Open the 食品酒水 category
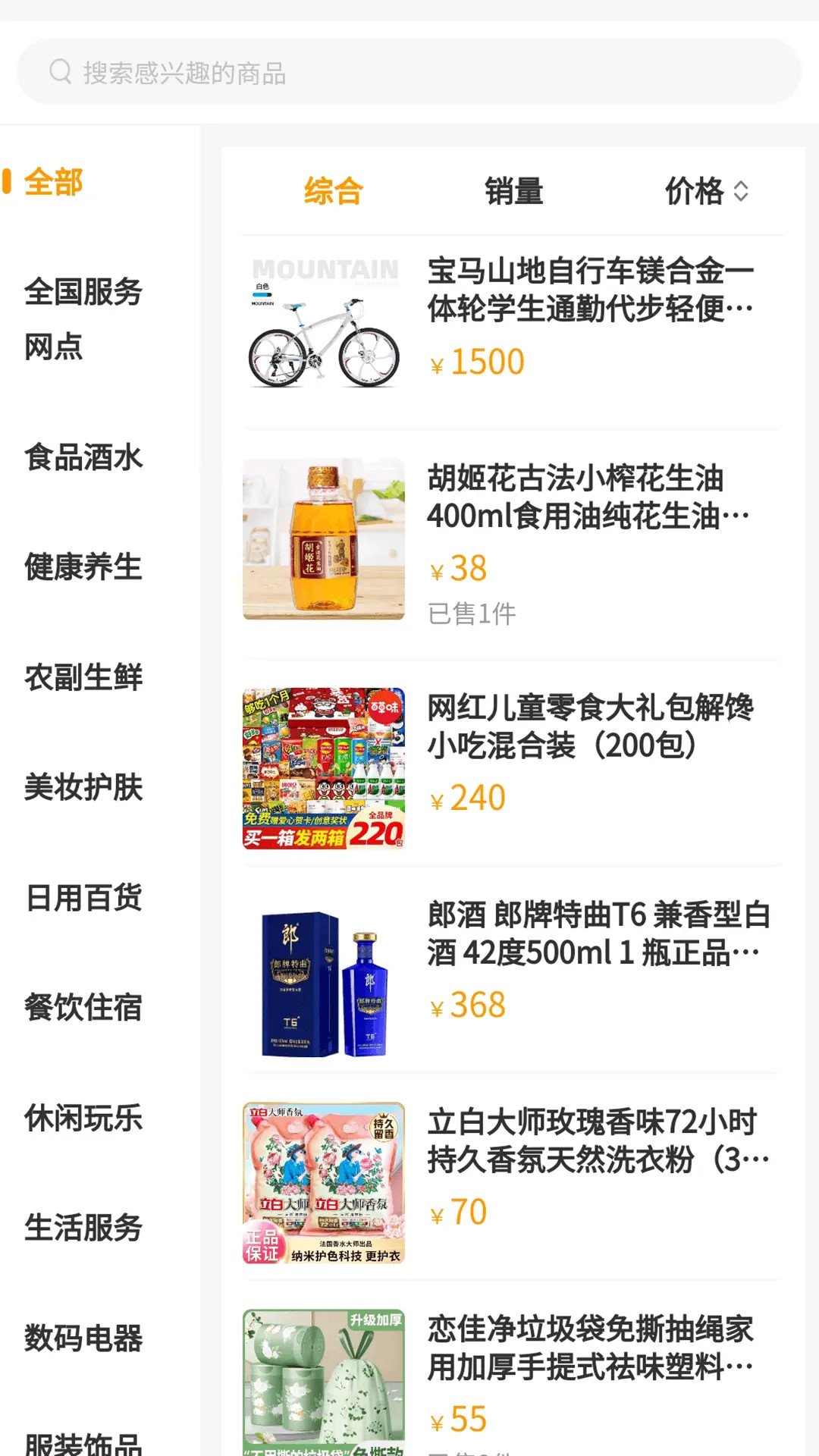819x1456 pixels. (83, 458)
